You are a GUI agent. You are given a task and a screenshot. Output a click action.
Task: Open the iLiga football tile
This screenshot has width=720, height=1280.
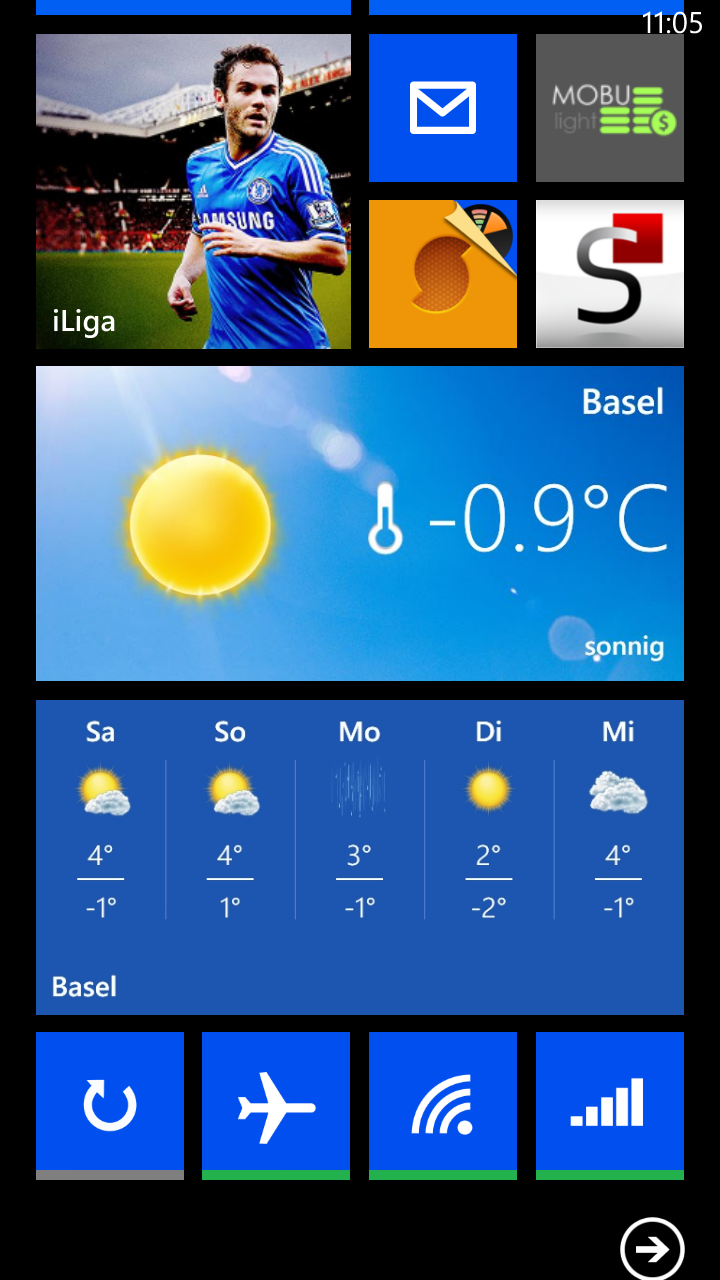[x=193, y=191]
